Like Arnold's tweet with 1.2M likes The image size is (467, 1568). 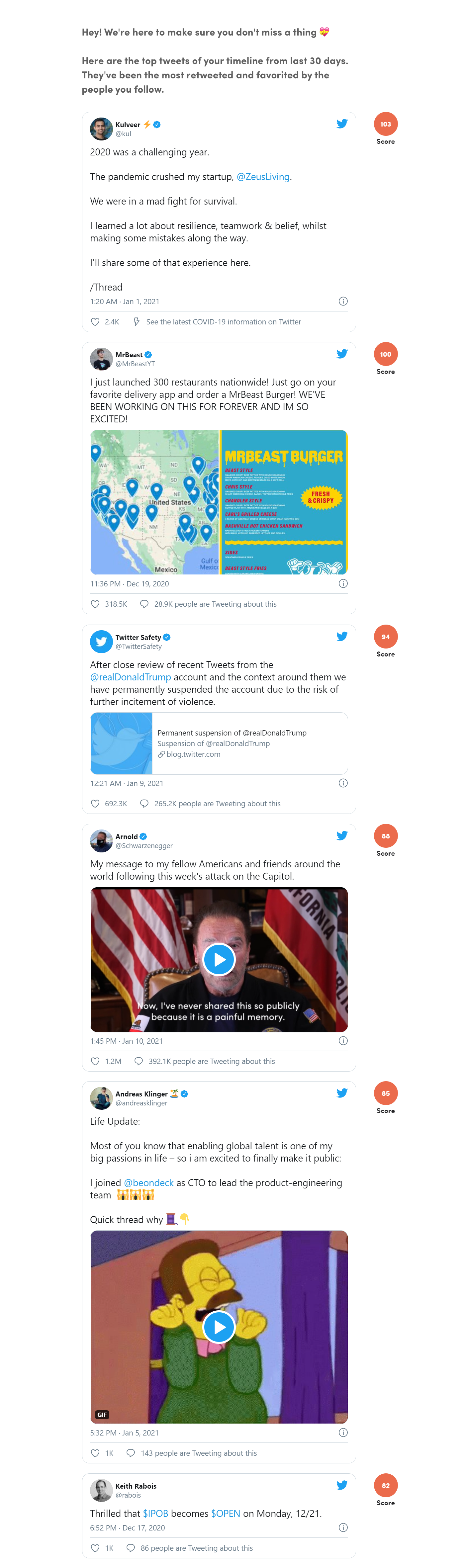pyautogui.click(x=95, y=1061)
